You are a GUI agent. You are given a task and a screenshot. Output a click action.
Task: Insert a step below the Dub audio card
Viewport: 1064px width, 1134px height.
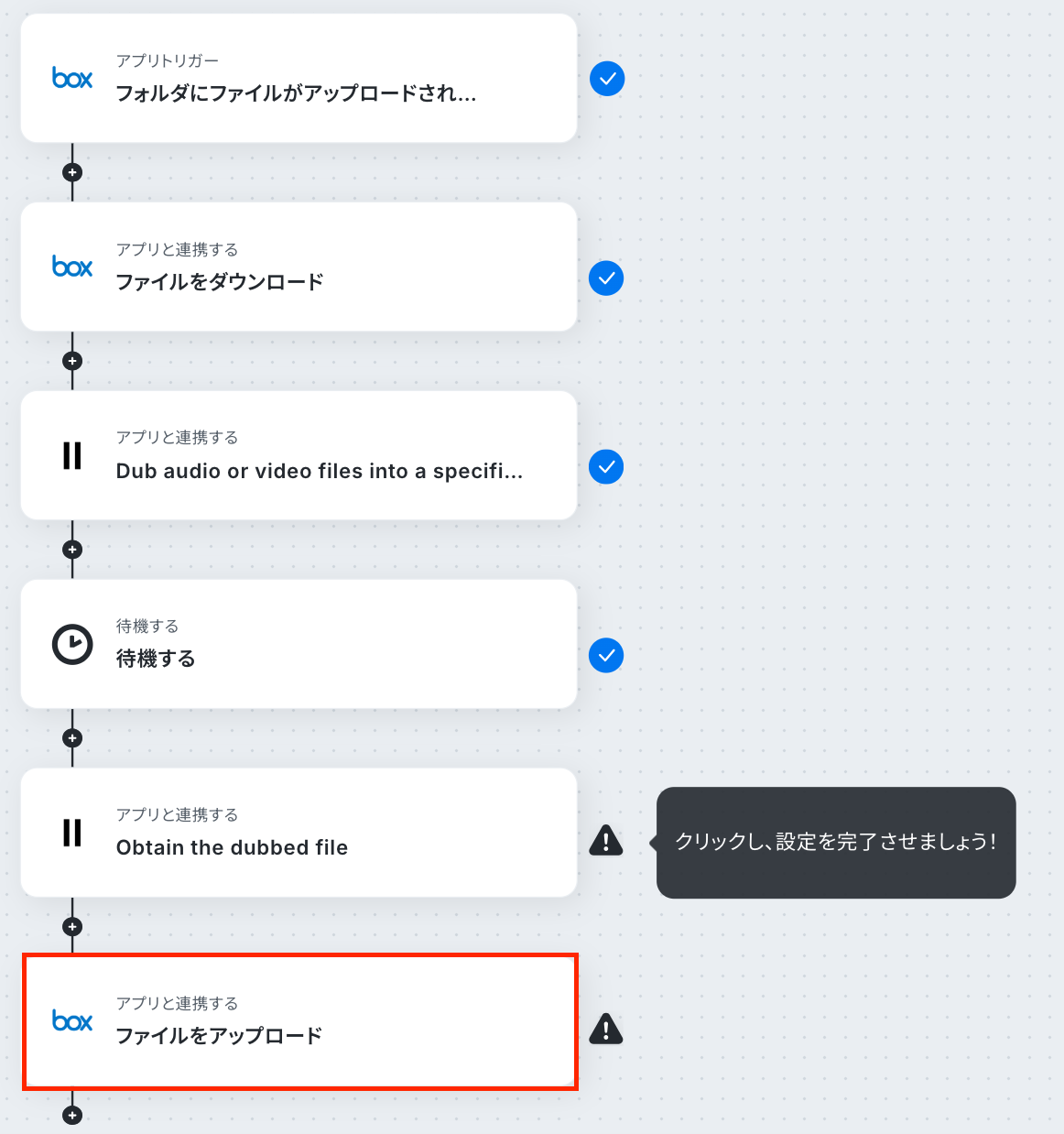coord(72,550)
